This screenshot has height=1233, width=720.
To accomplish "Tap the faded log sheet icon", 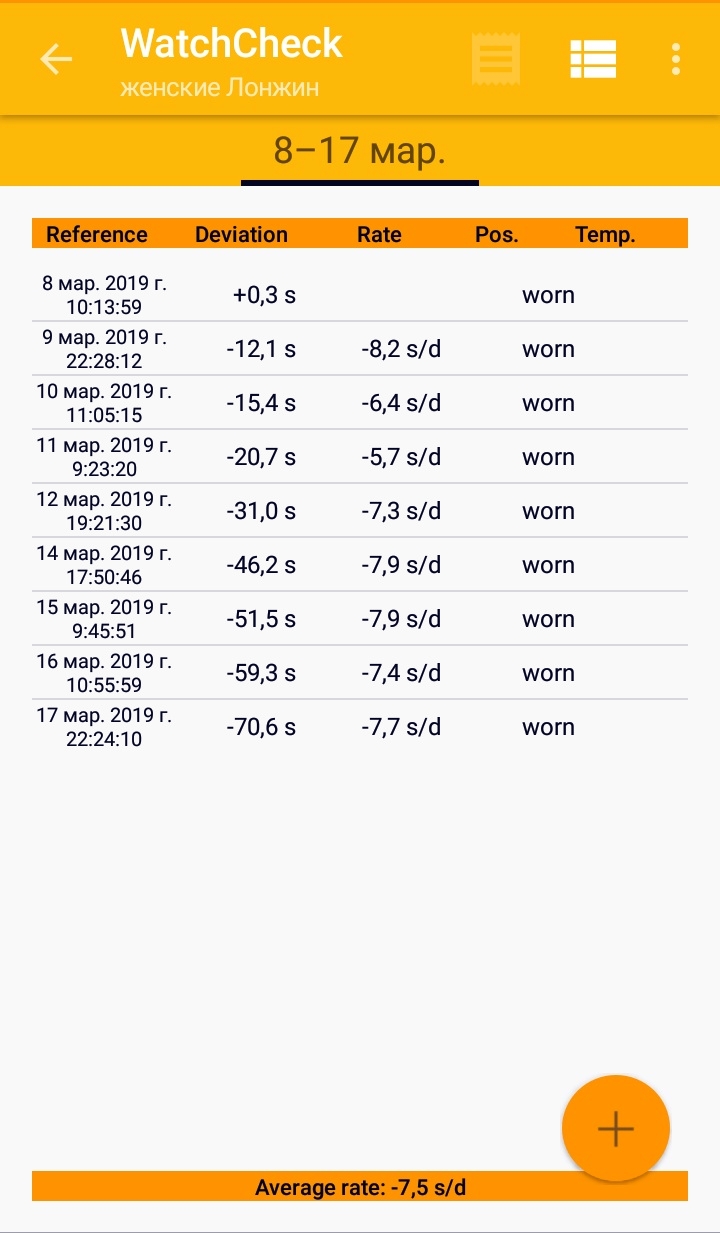I will pyautogui.click(x=497, y=60).
